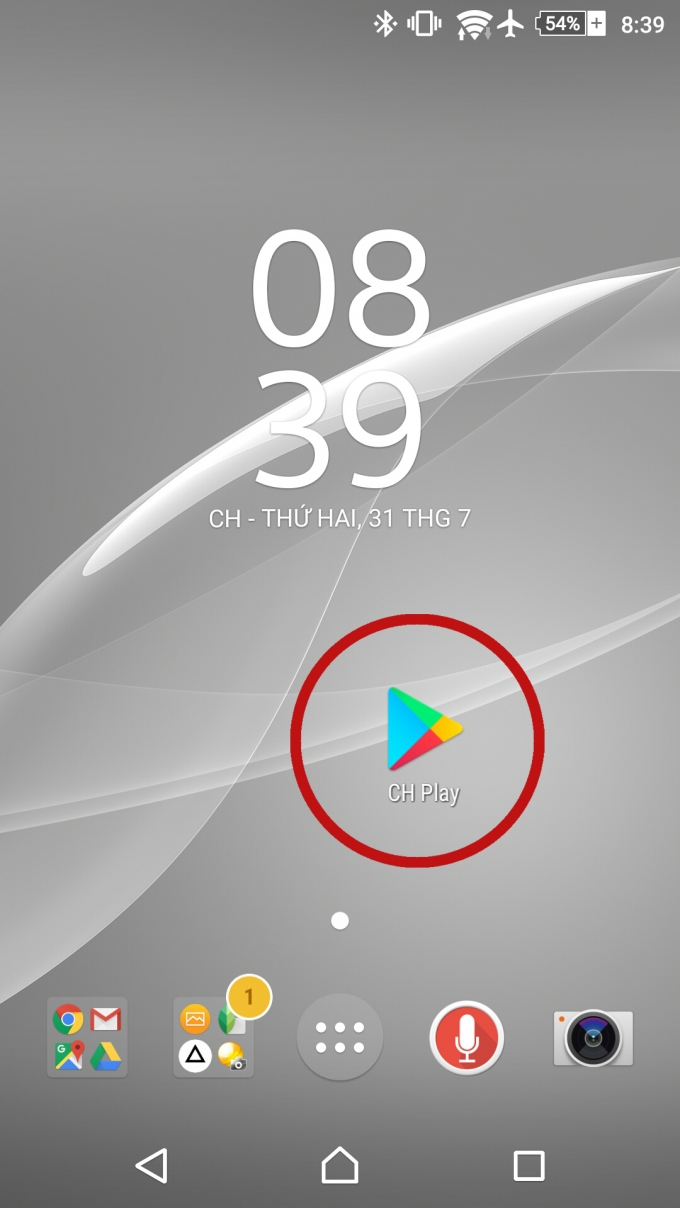Open the folder with notification badge
The image size is (680, 1208).
point(214,1037)
